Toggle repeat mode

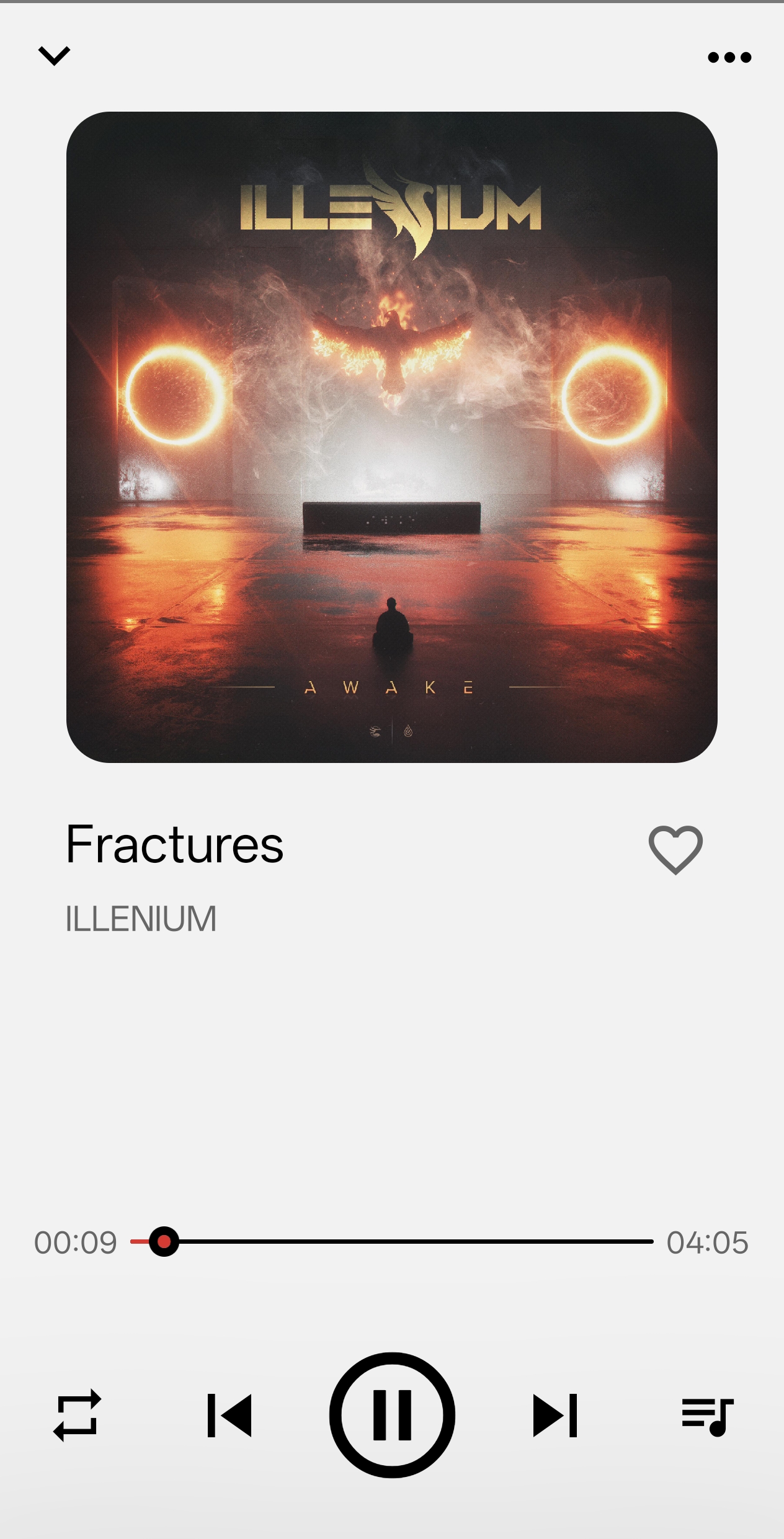point(78,1415)
